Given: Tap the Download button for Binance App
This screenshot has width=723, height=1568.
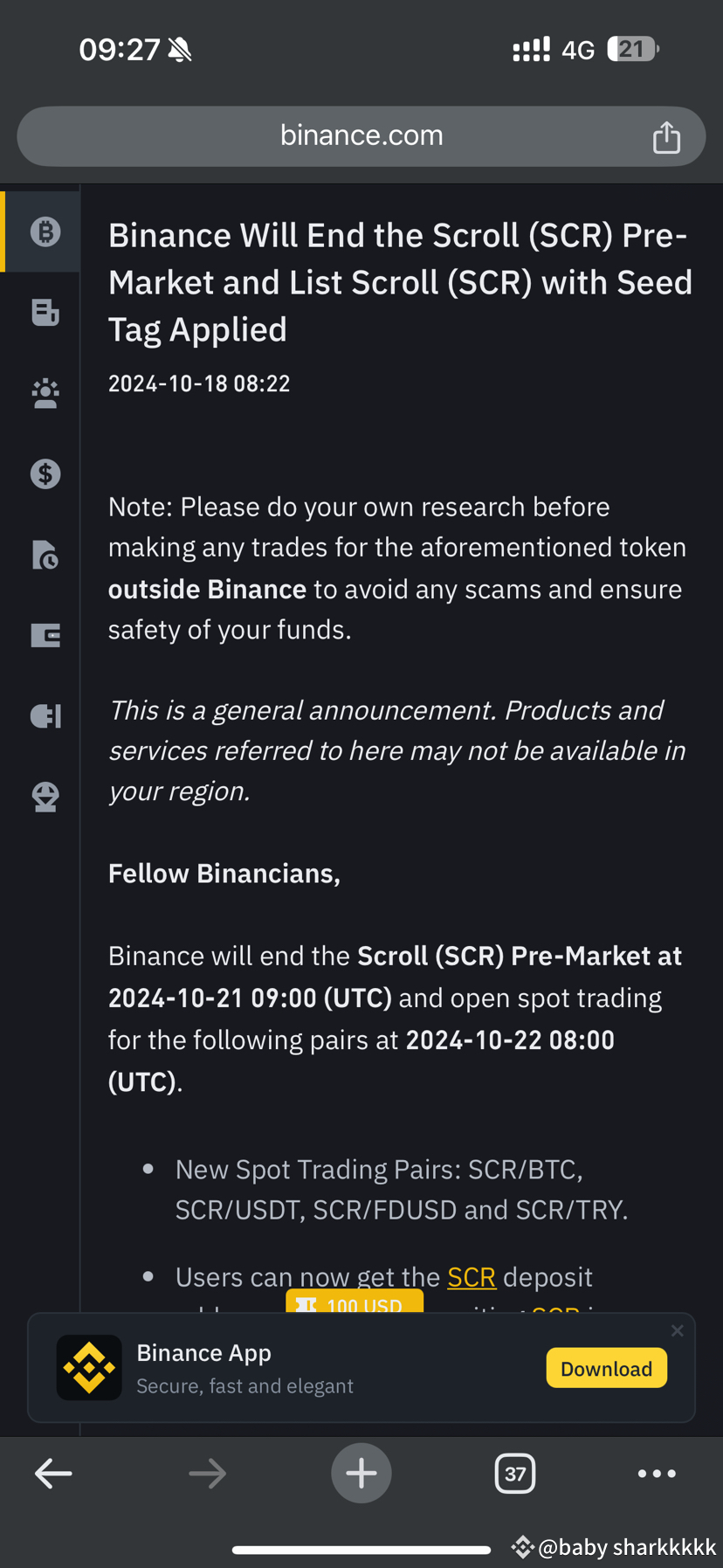Looking at the screenshot, I should coord(605,1367).
